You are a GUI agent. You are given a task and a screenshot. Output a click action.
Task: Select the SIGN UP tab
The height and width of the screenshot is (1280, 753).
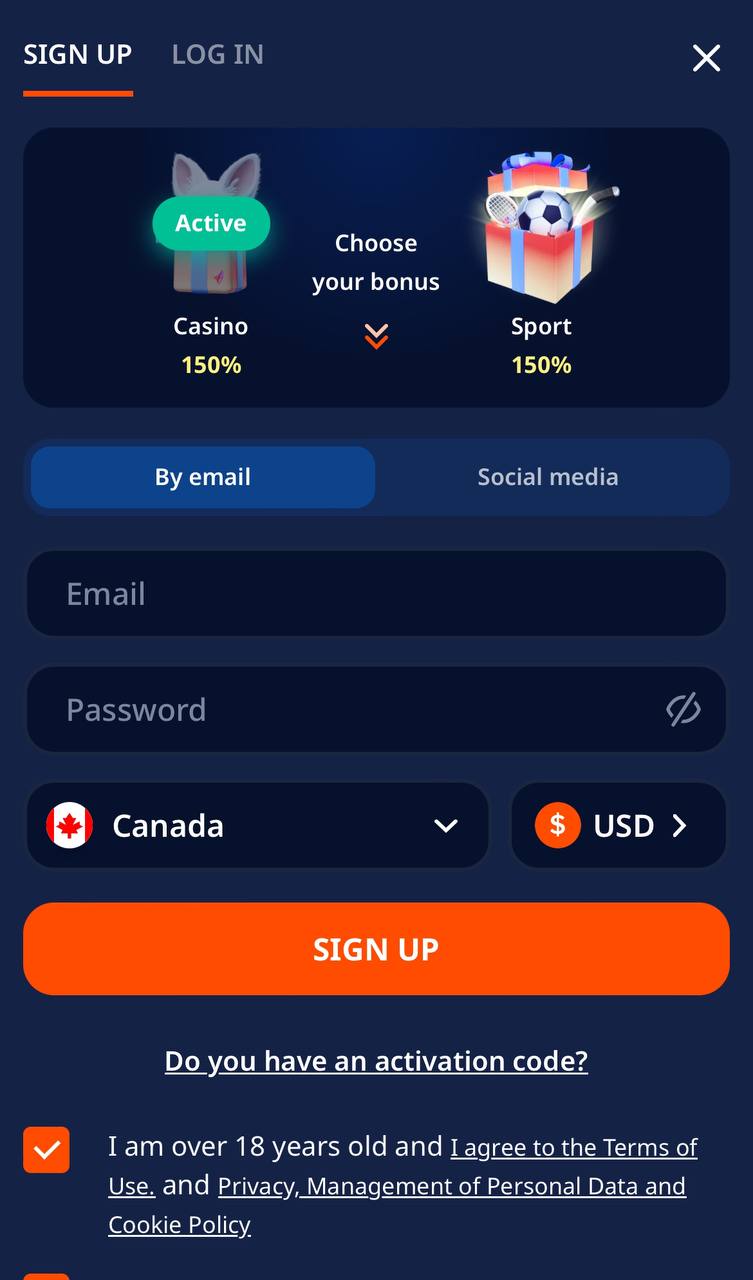[78, 54]
